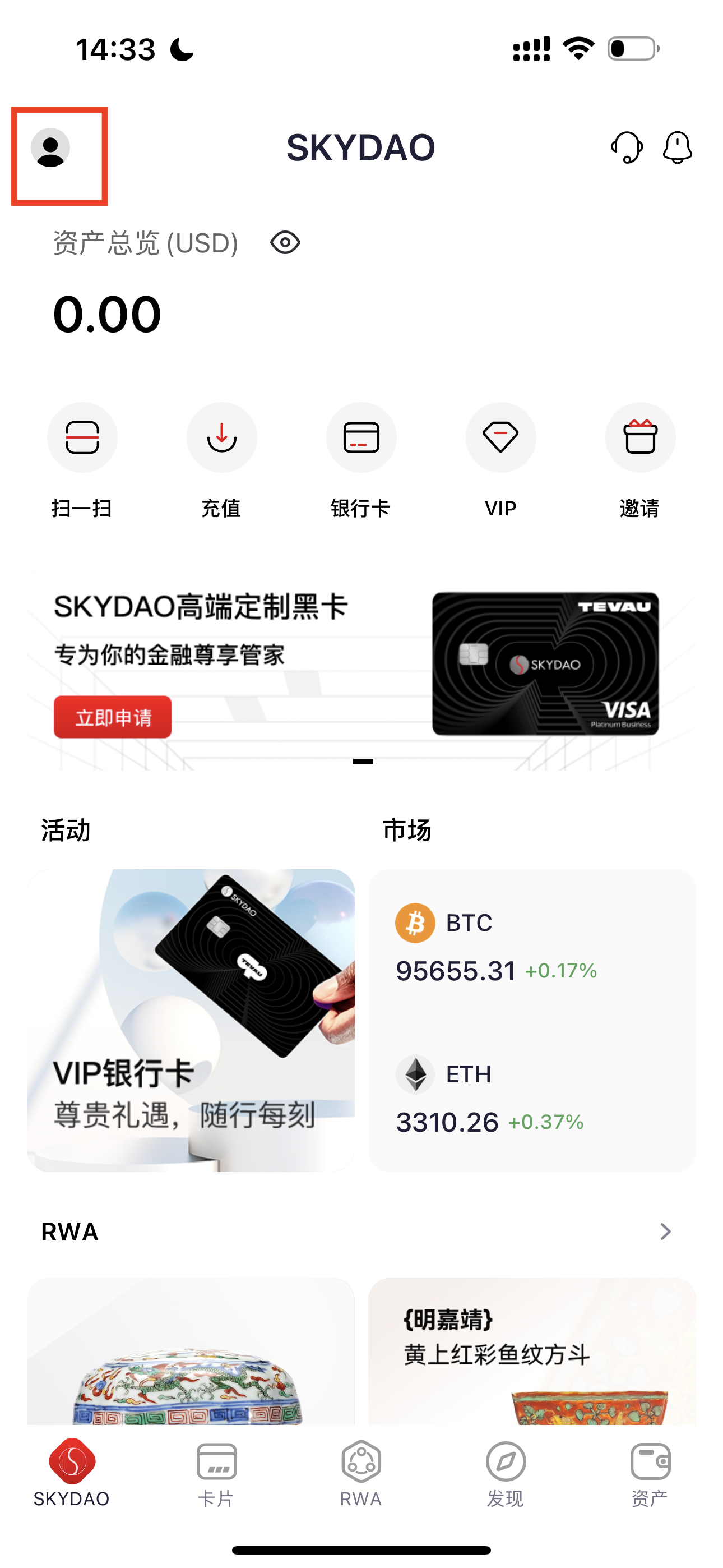This screenshot has width=723, height=1568.
Task: Switch to the 发现 tab
Action: pyautogui.click(x=505, y=1473)
